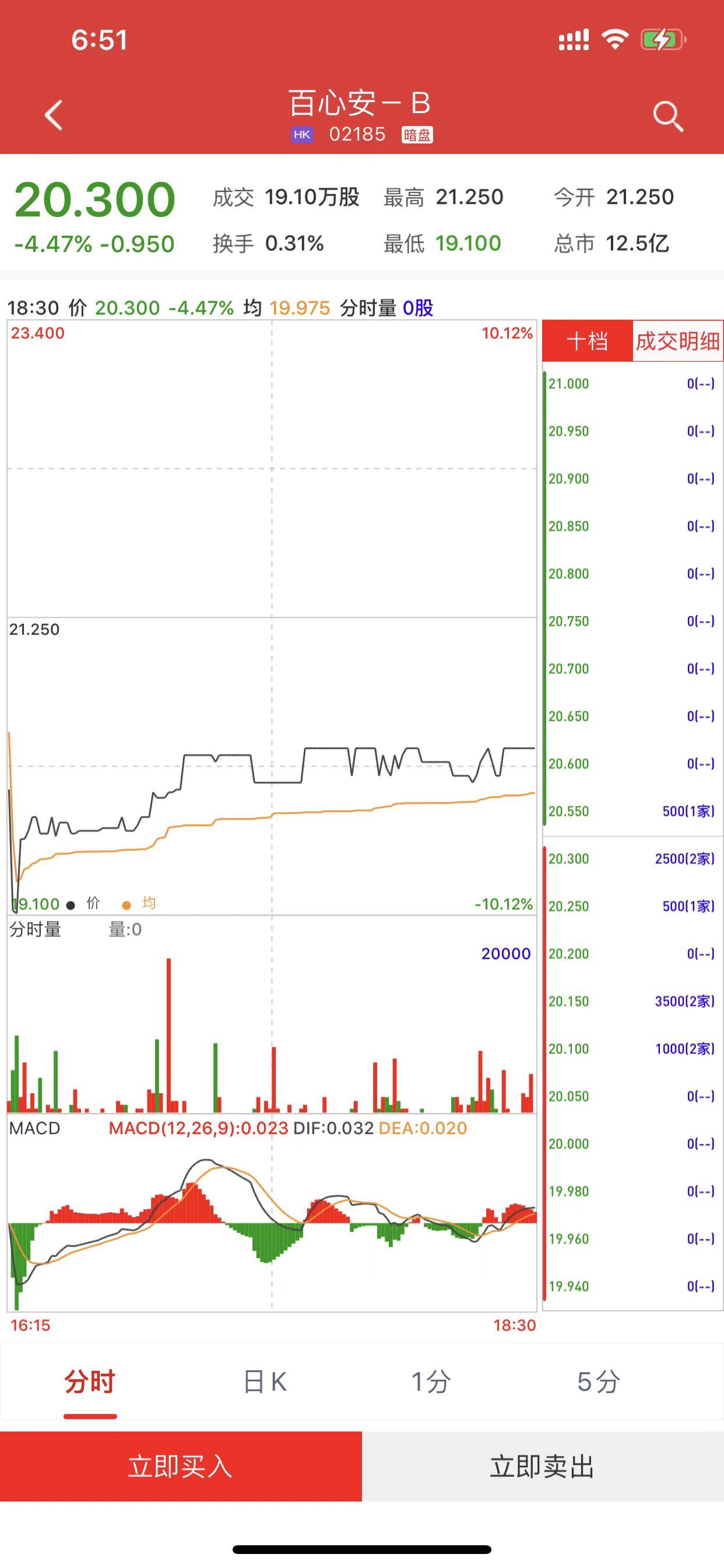The width and height of the screenshot is (724, 1568).
Task: Select the 20.150 bid price row
Action: click(x=631, y=1000)
